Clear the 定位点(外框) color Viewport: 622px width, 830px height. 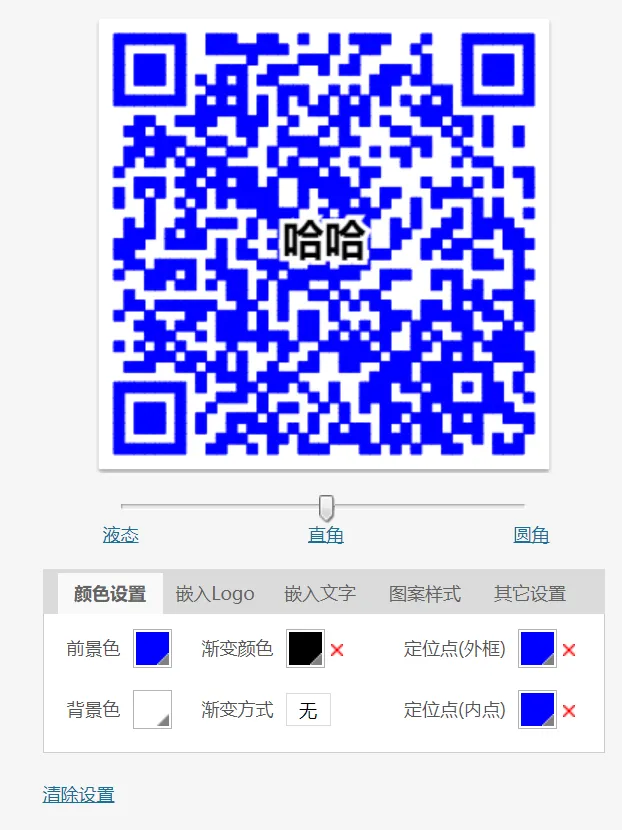click(569, 650)
